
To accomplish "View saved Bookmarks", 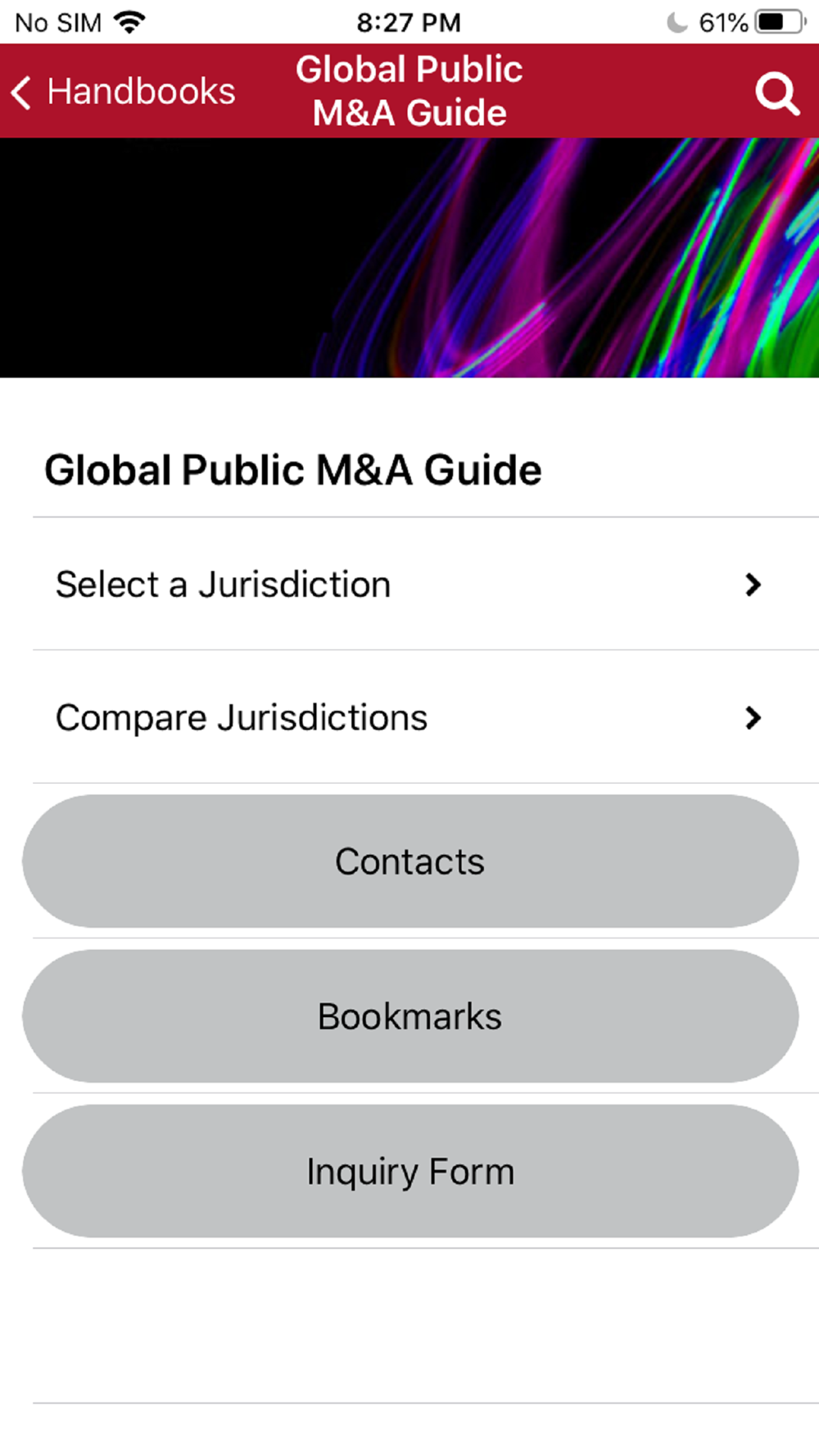I will click(x=409, y=1016).
